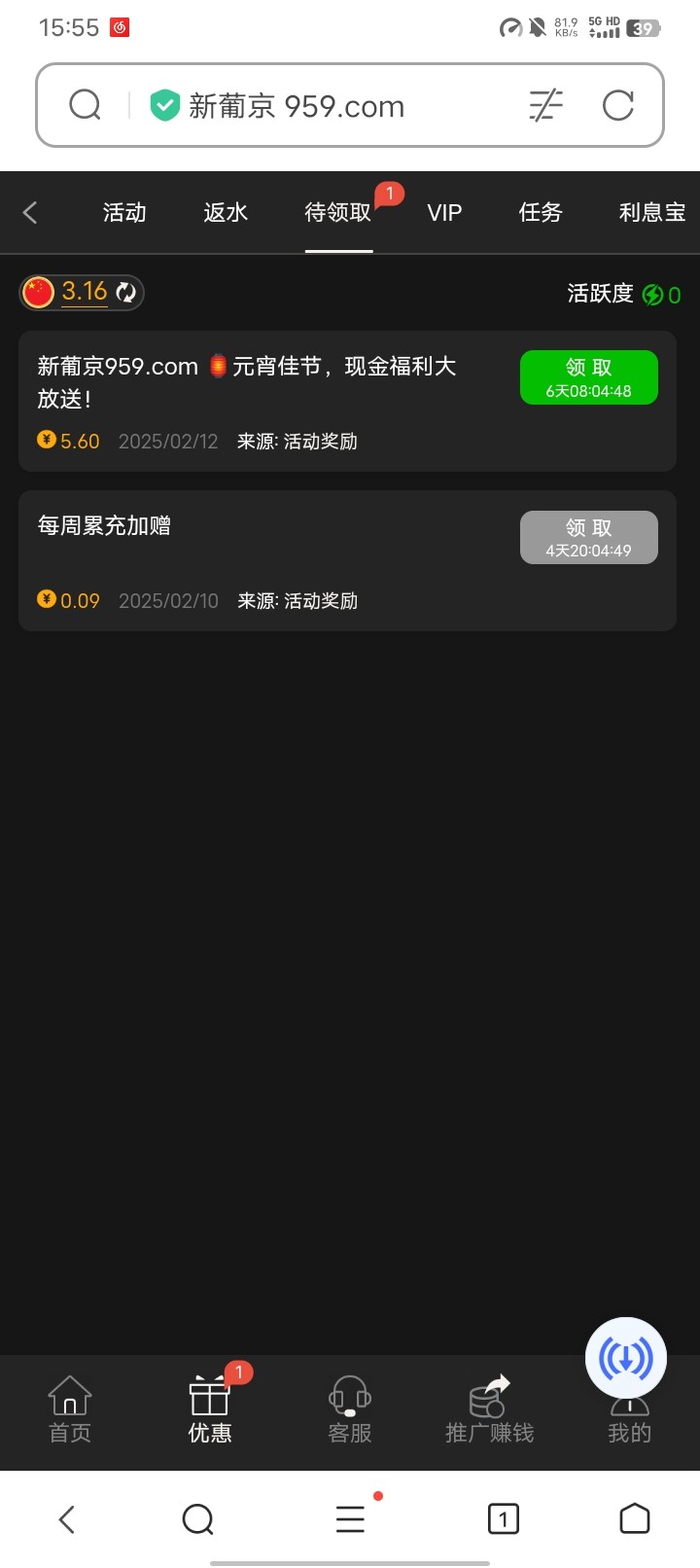Open the 推广赚钱 tab
The width and height of the screenshot is (700, 1568).
point(490,1409)
